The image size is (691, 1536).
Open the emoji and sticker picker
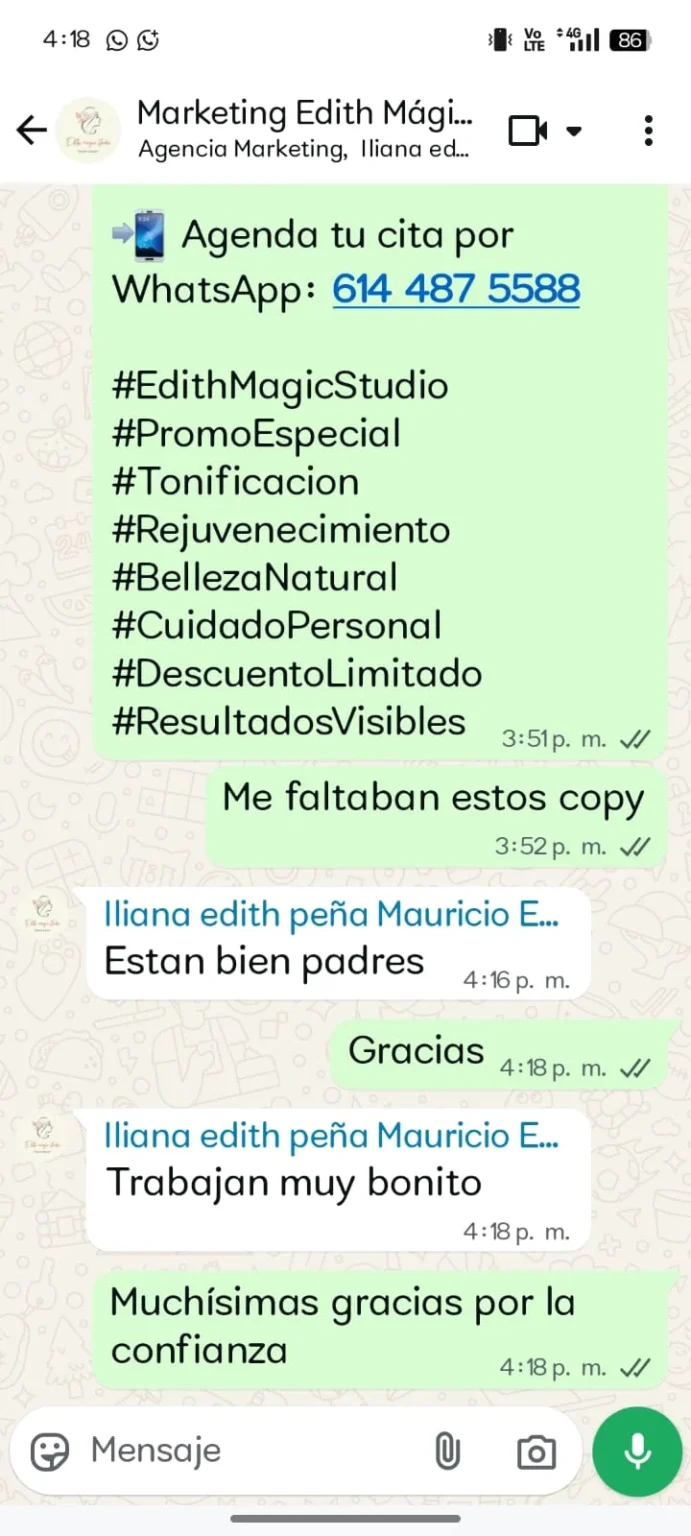pyautogui.click(x=50, y=1451)
